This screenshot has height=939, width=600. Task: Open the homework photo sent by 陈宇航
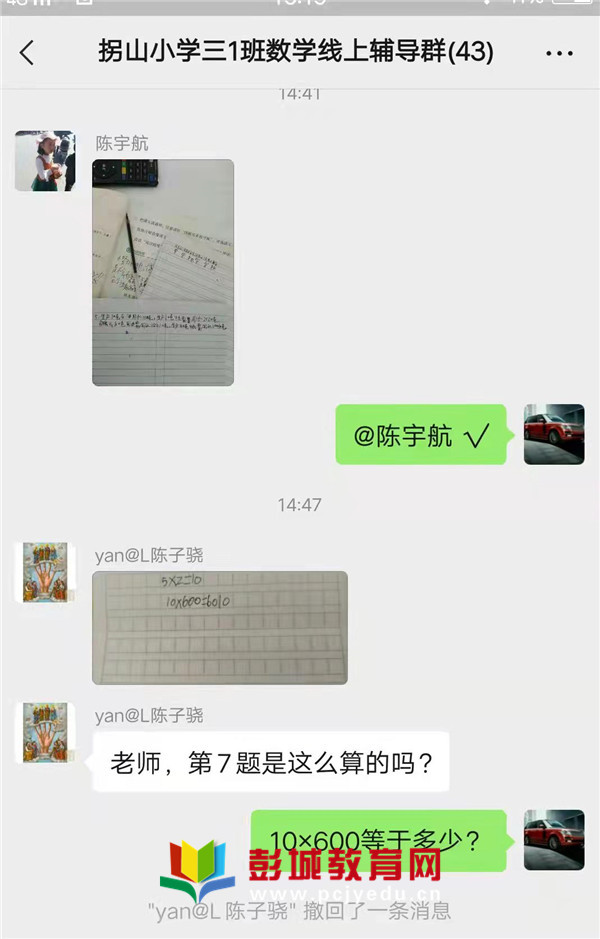click(x=163, y=272)
